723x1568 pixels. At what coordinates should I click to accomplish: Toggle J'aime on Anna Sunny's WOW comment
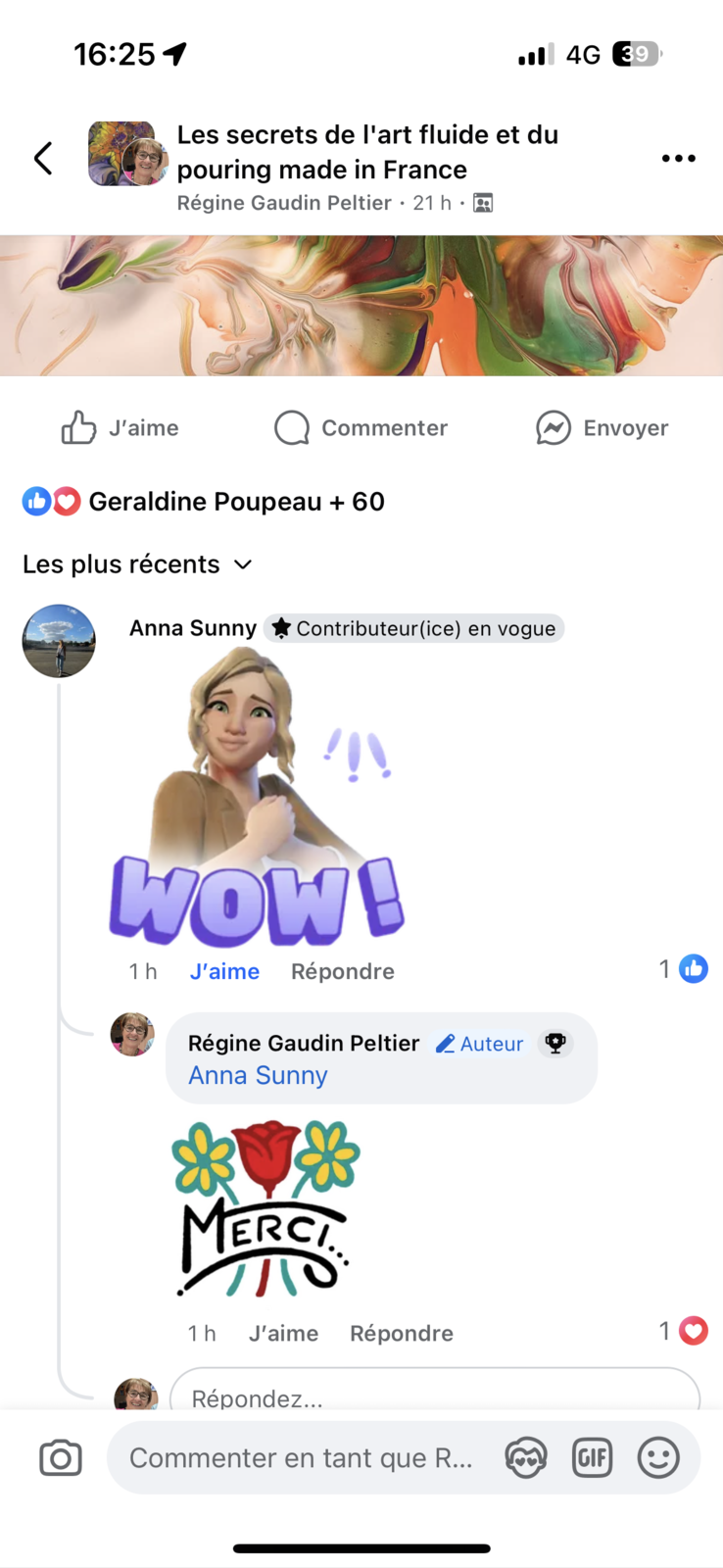[224, 971]
